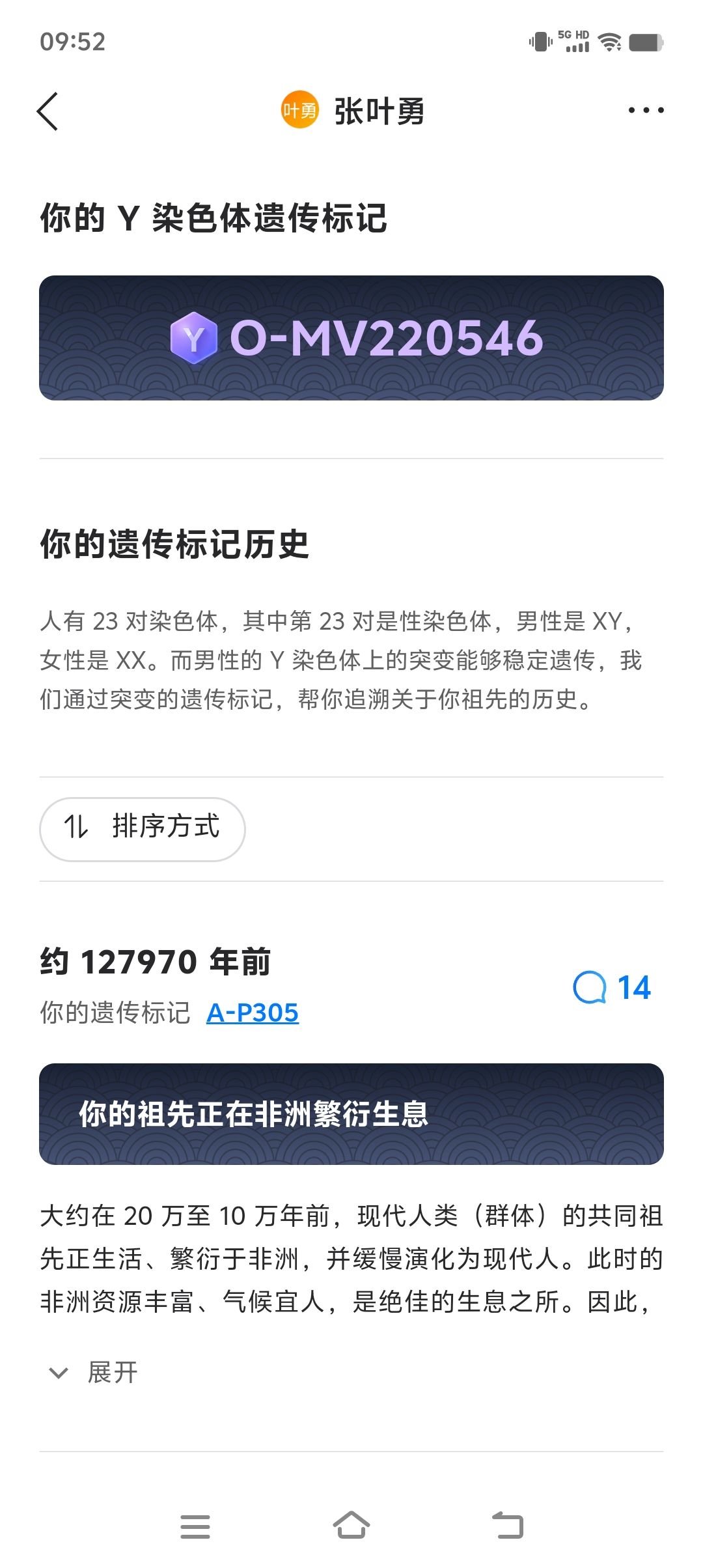Open the A-P305 genetic marker link
Viewport: 703px width, 1568px height.
click(x=253, y=1013)
